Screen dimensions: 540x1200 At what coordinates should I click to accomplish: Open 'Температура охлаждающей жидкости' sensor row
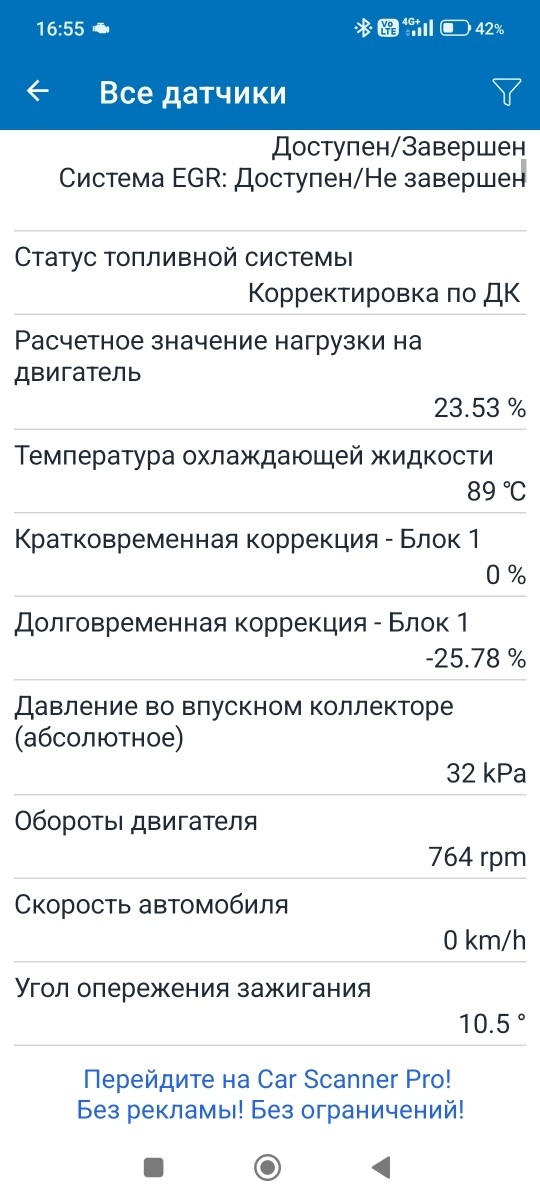point(270,473)
